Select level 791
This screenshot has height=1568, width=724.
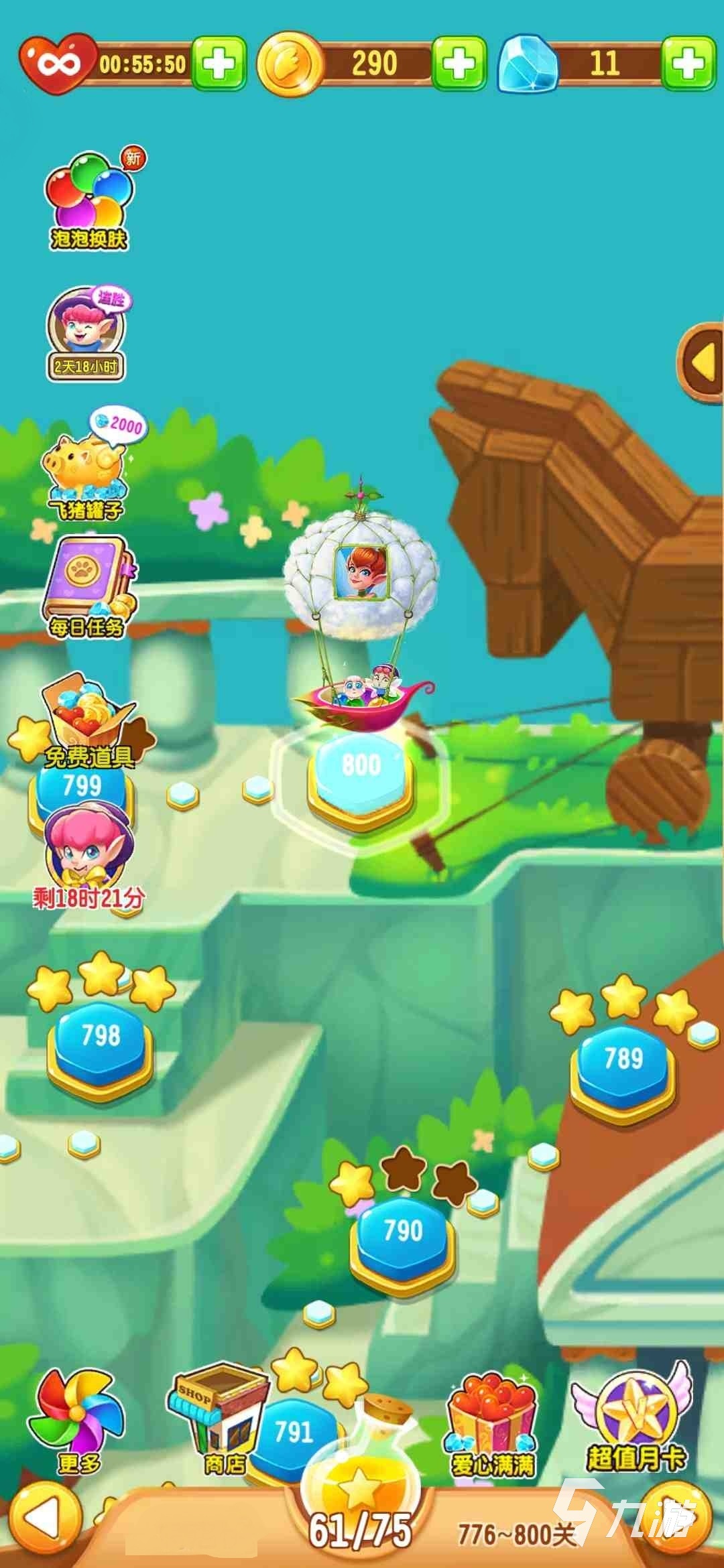(x=295, y=1433)
